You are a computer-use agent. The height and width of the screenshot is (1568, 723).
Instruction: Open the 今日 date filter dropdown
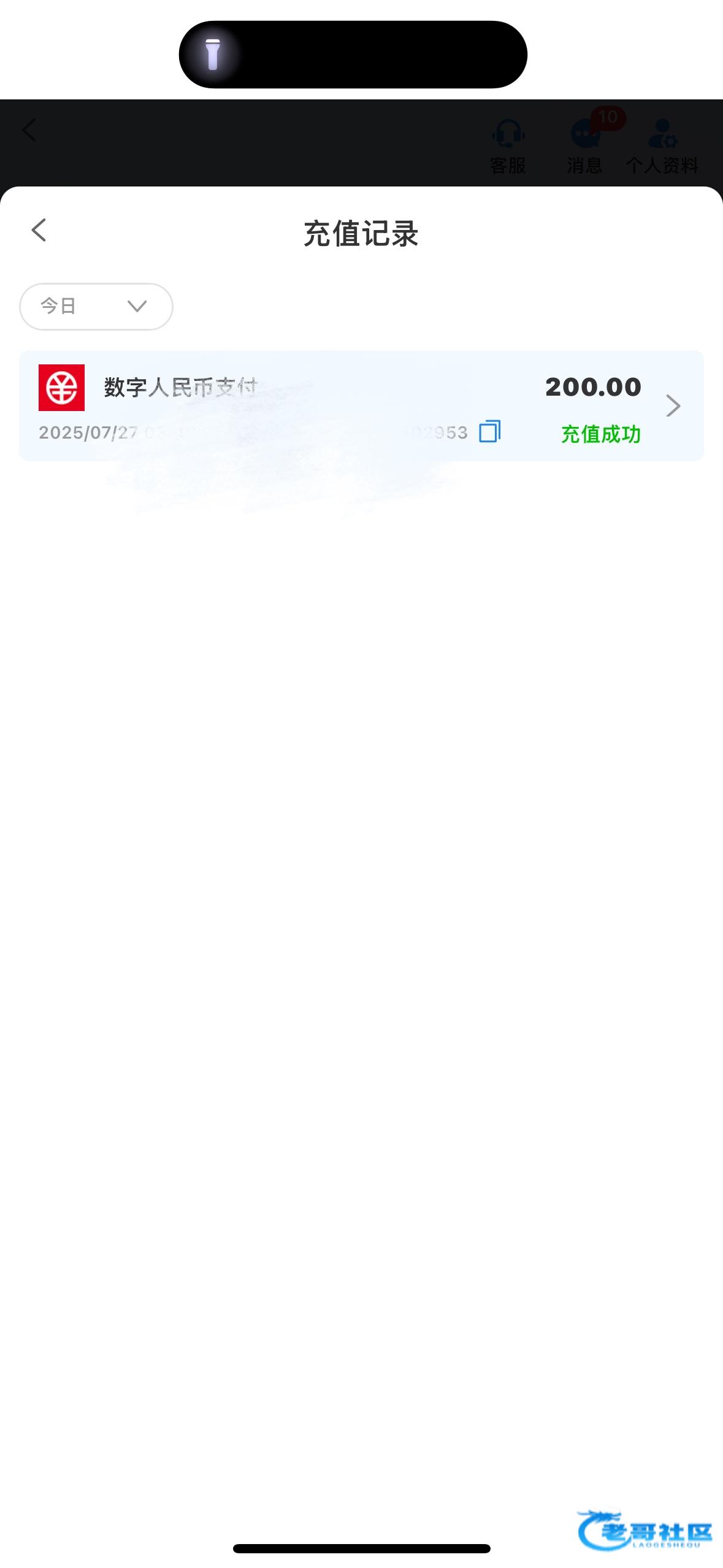(x=96, y=306)
